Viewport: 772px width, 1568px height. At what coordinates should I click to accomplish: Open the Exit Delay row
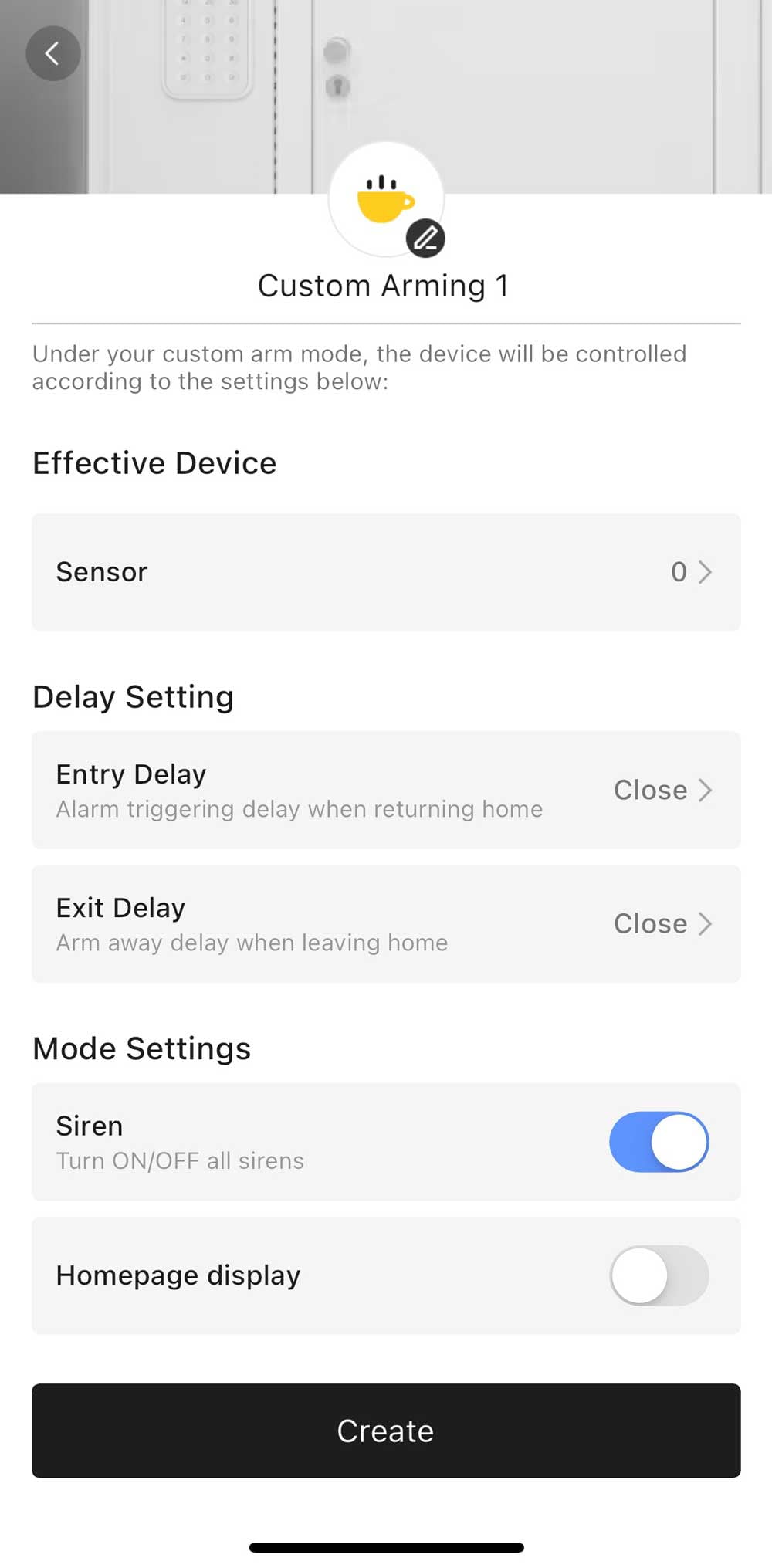(x=309, y=923)
